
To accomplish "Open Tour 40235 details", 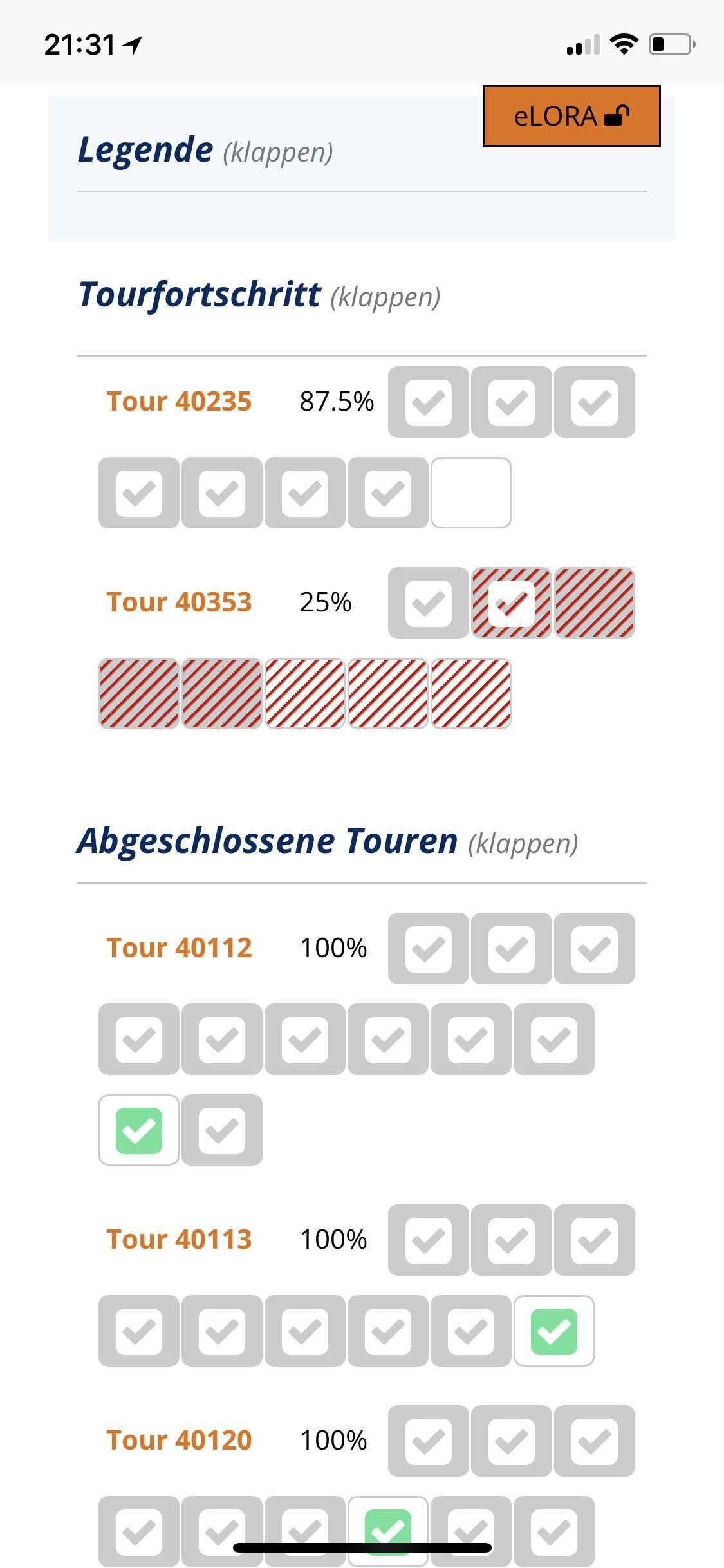I will [x=179, y=402].
